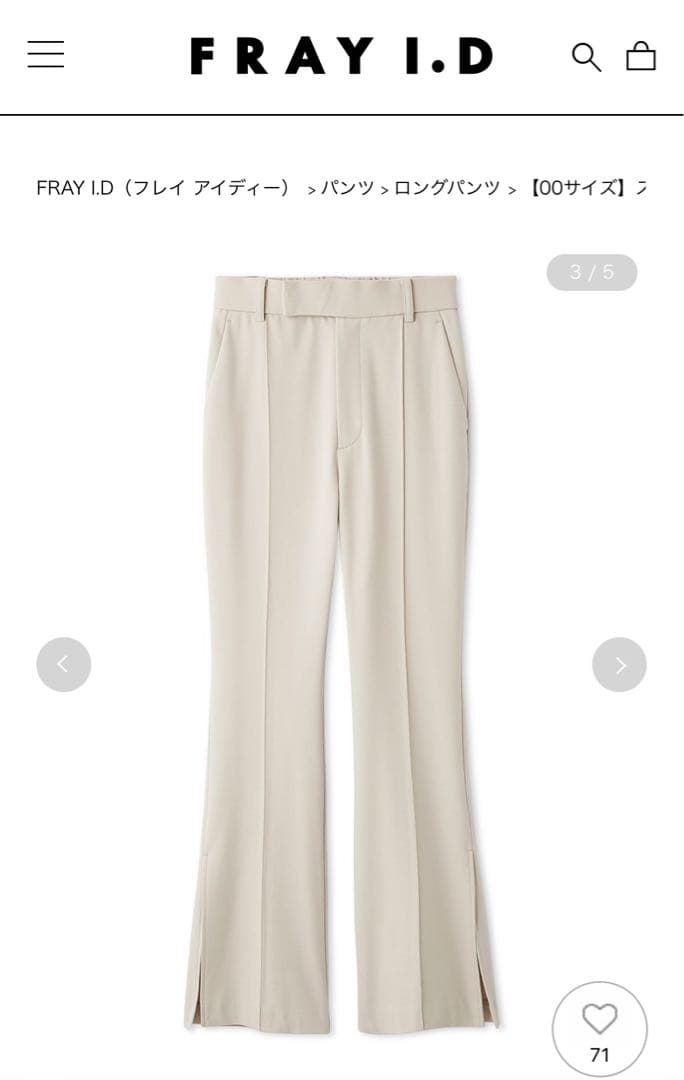Open the パンツ breadcrumb category
The image size is (684, 1080).
click(x=347, y=188)
